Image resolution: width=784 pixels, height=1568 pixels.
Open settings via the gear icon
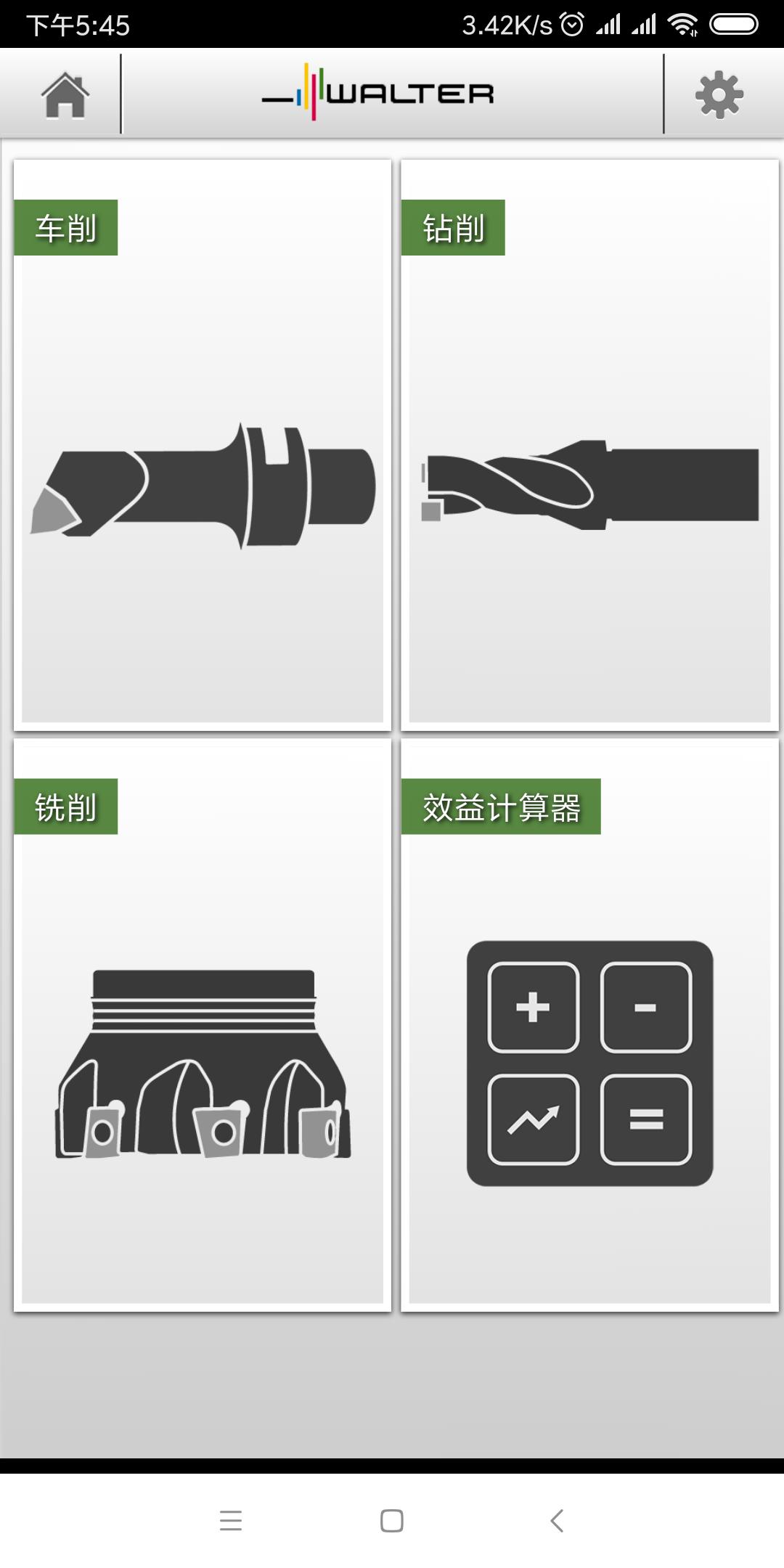(x=719, y=94)
